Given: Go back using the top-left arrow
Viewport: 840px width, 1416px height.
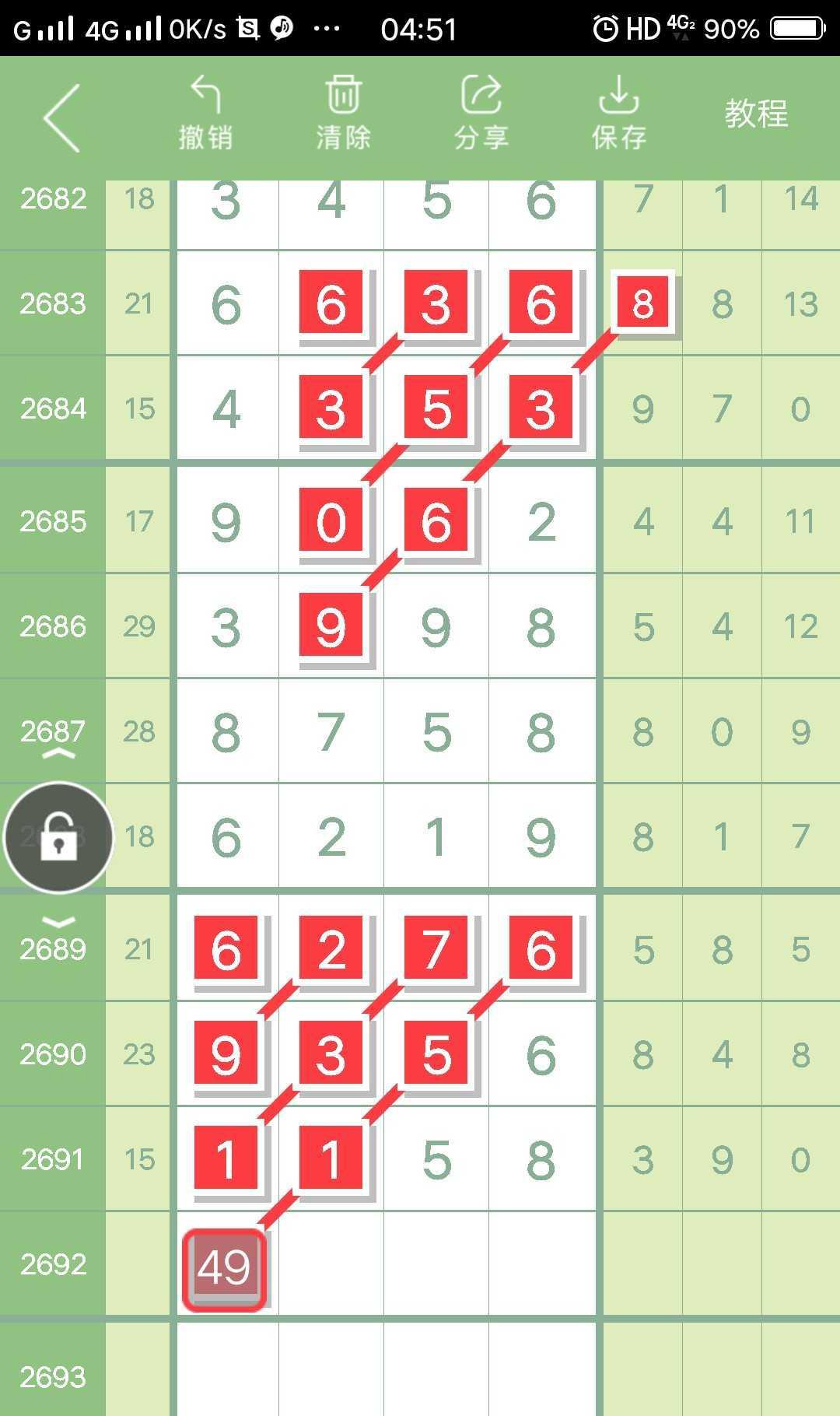Looking at the screenshot, I should [x=62, y=118].
